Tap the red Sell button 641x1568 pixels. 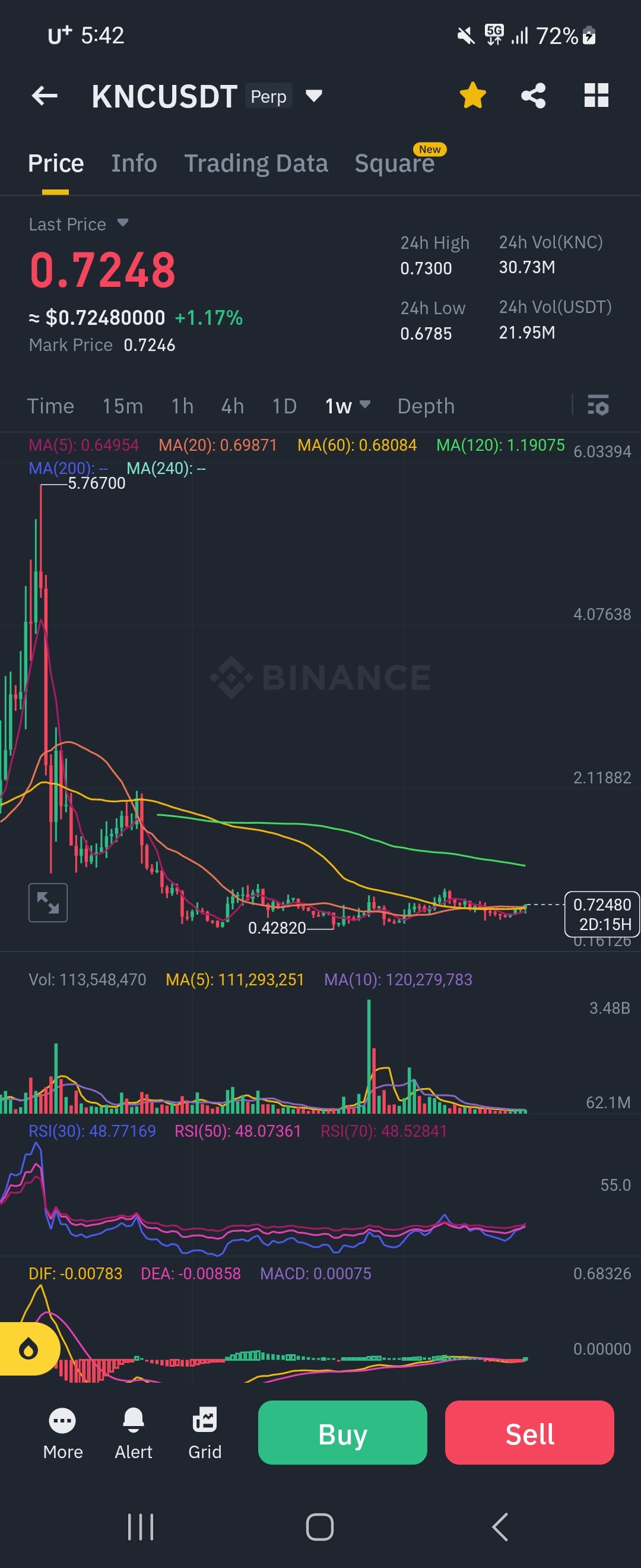[x=529, y=1433]
